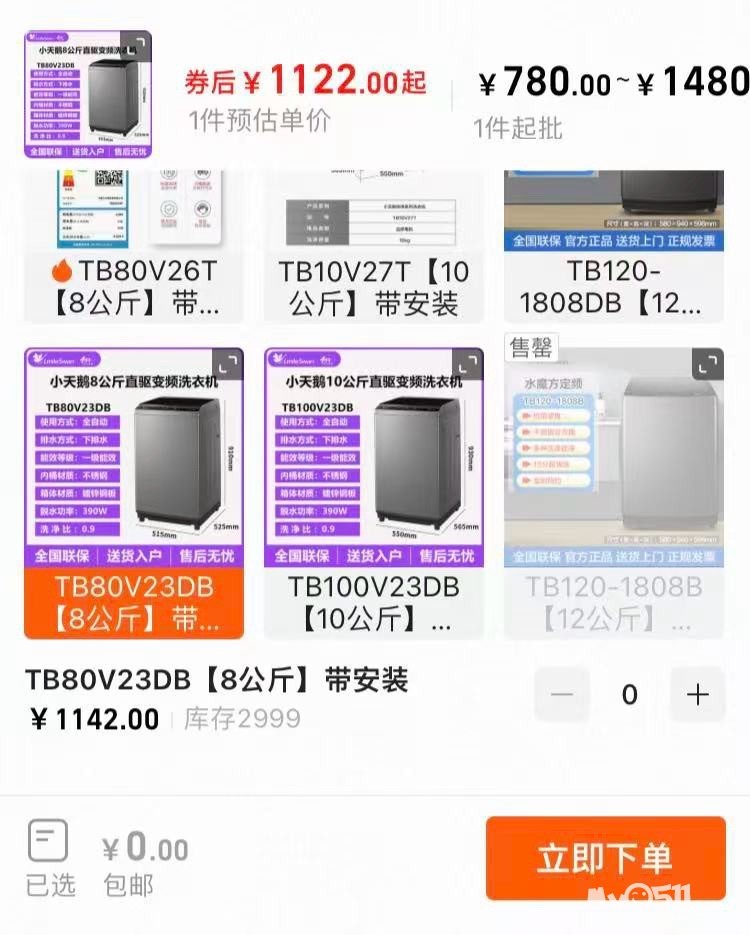Open the product preview image at top

pos(88,95)
